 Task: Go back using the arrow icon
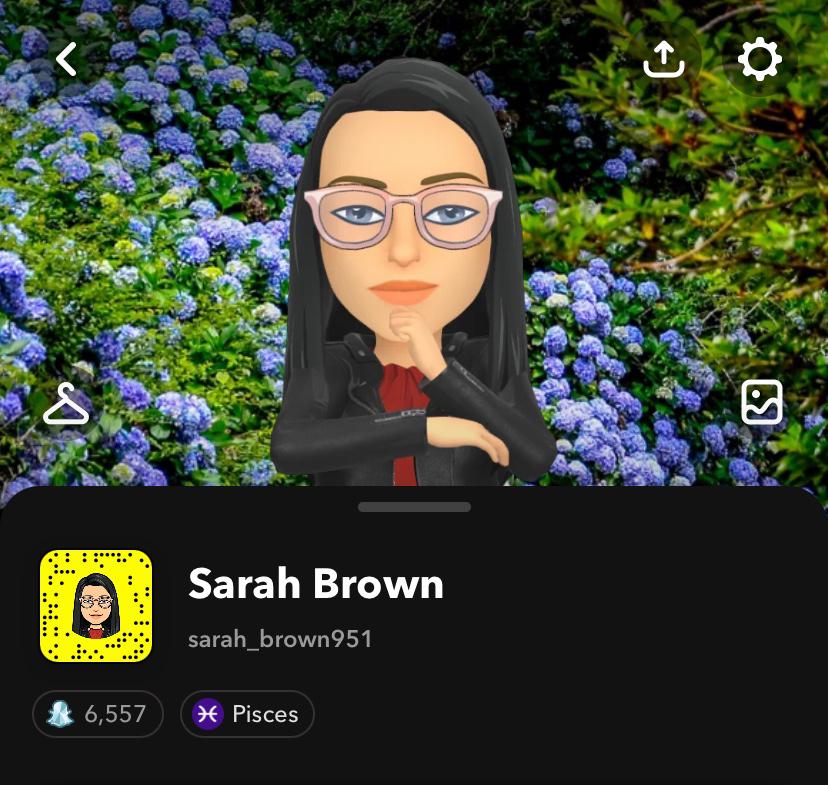(x=66, y=60)
